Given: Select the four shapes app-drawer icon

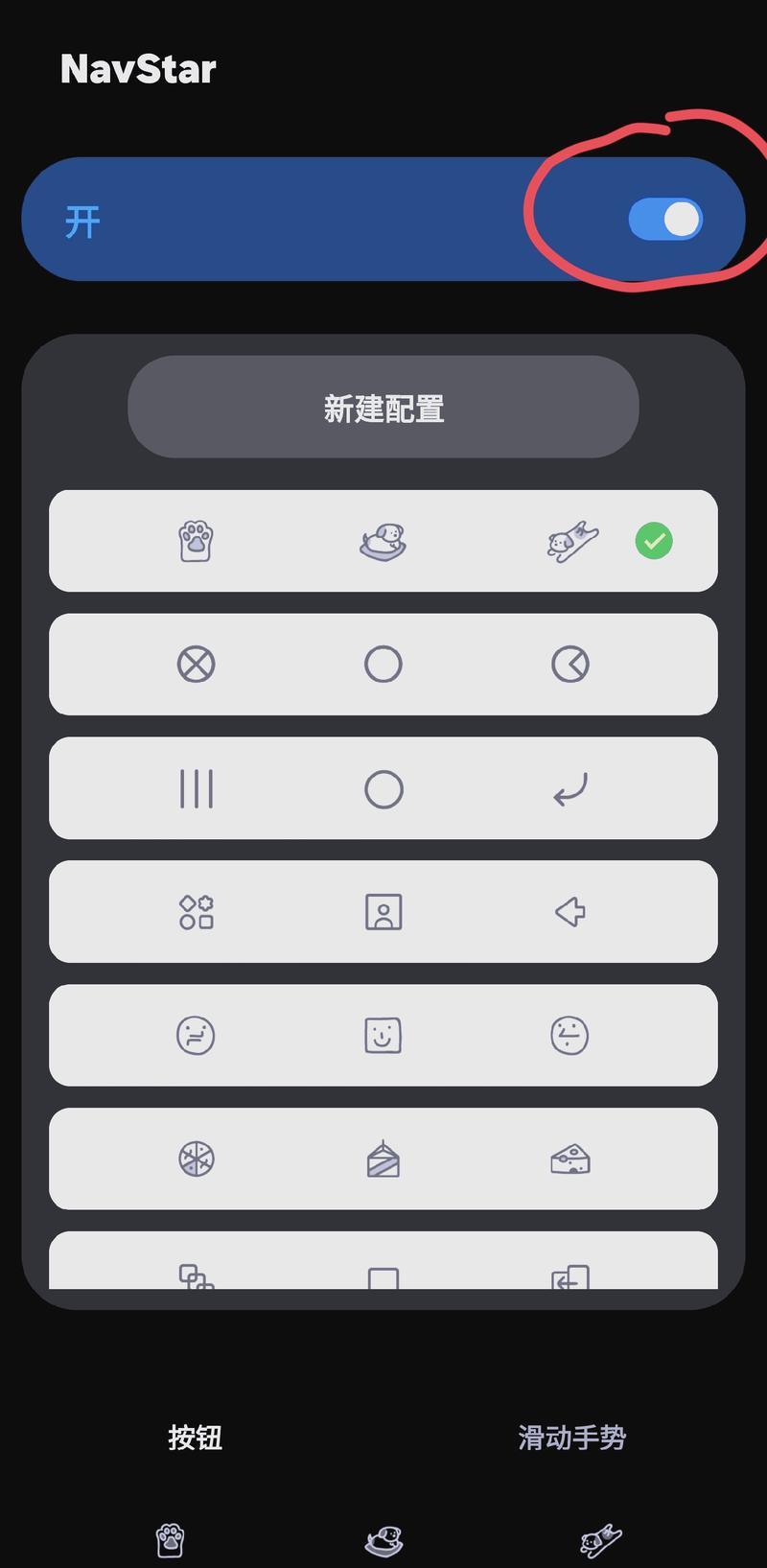Looking at the screenshot, I should pyautogui.click(x=196, y=912).
